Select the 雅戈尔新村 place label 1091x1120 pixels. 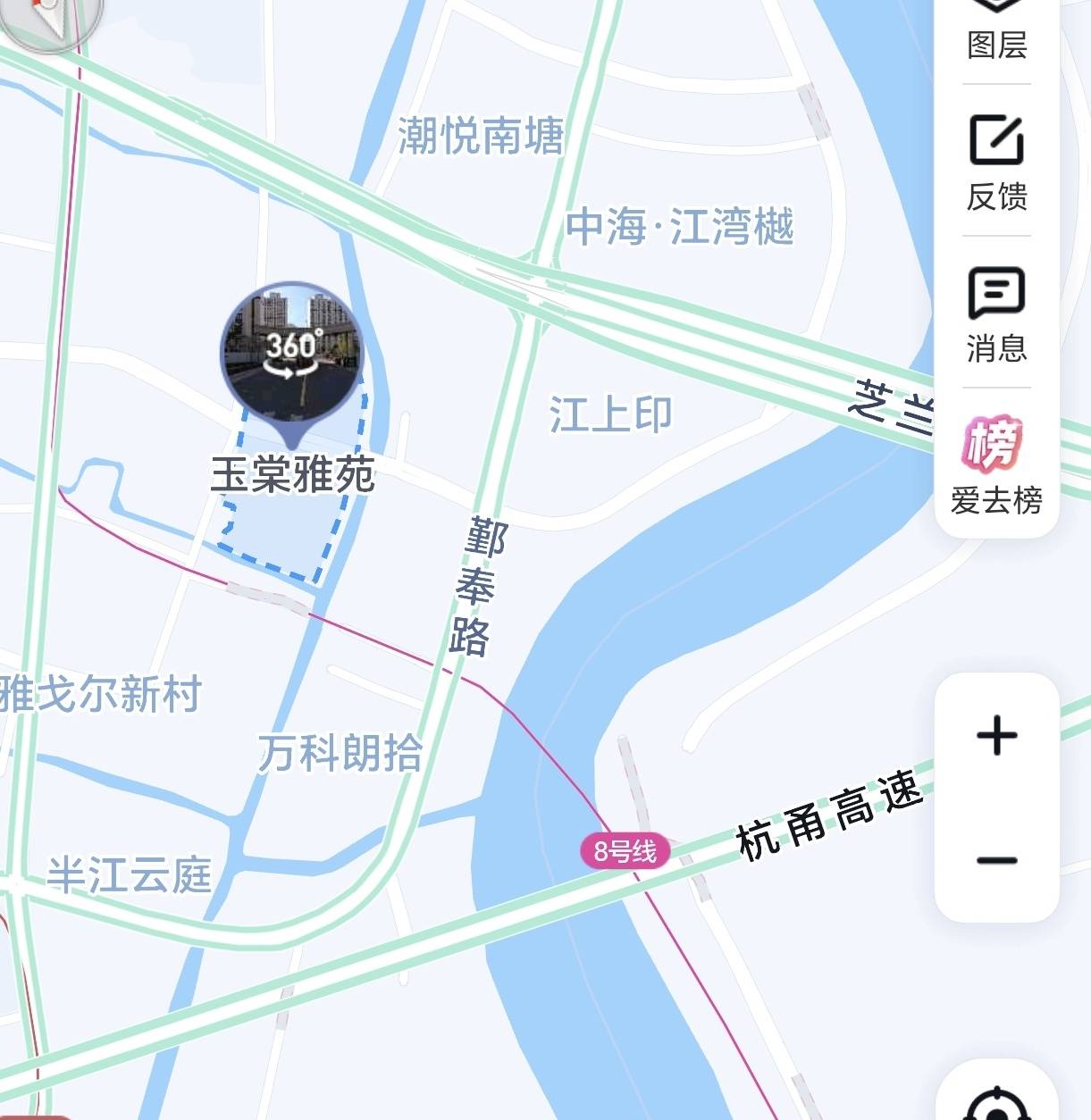(101, 694)
